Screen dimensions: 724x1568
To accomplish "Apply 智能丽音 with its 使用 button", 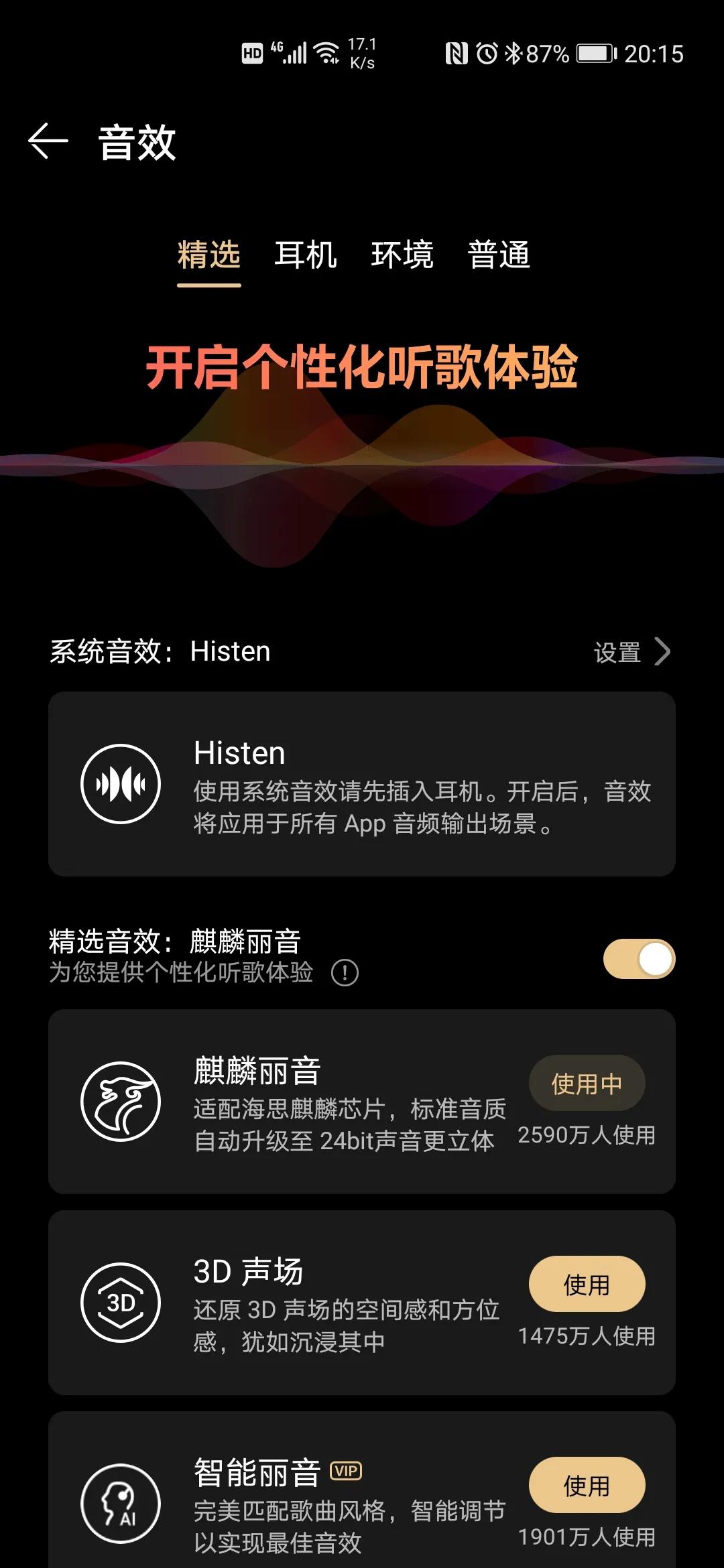I will [587, 1486].
